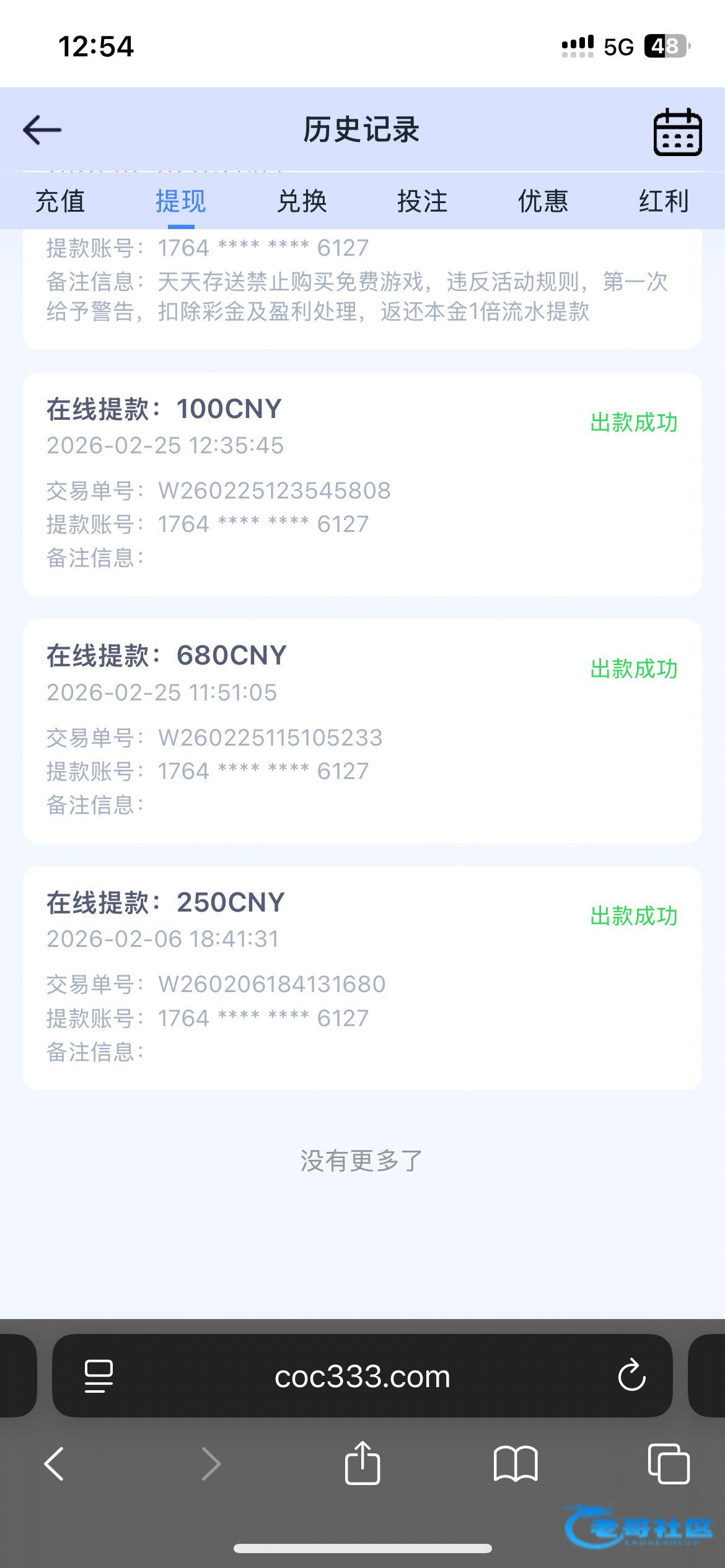Reload the page in the browser
Image resolution: width=725 pixels, height=1568 pixels.
pyautogui.click(x=631, y=1376)
